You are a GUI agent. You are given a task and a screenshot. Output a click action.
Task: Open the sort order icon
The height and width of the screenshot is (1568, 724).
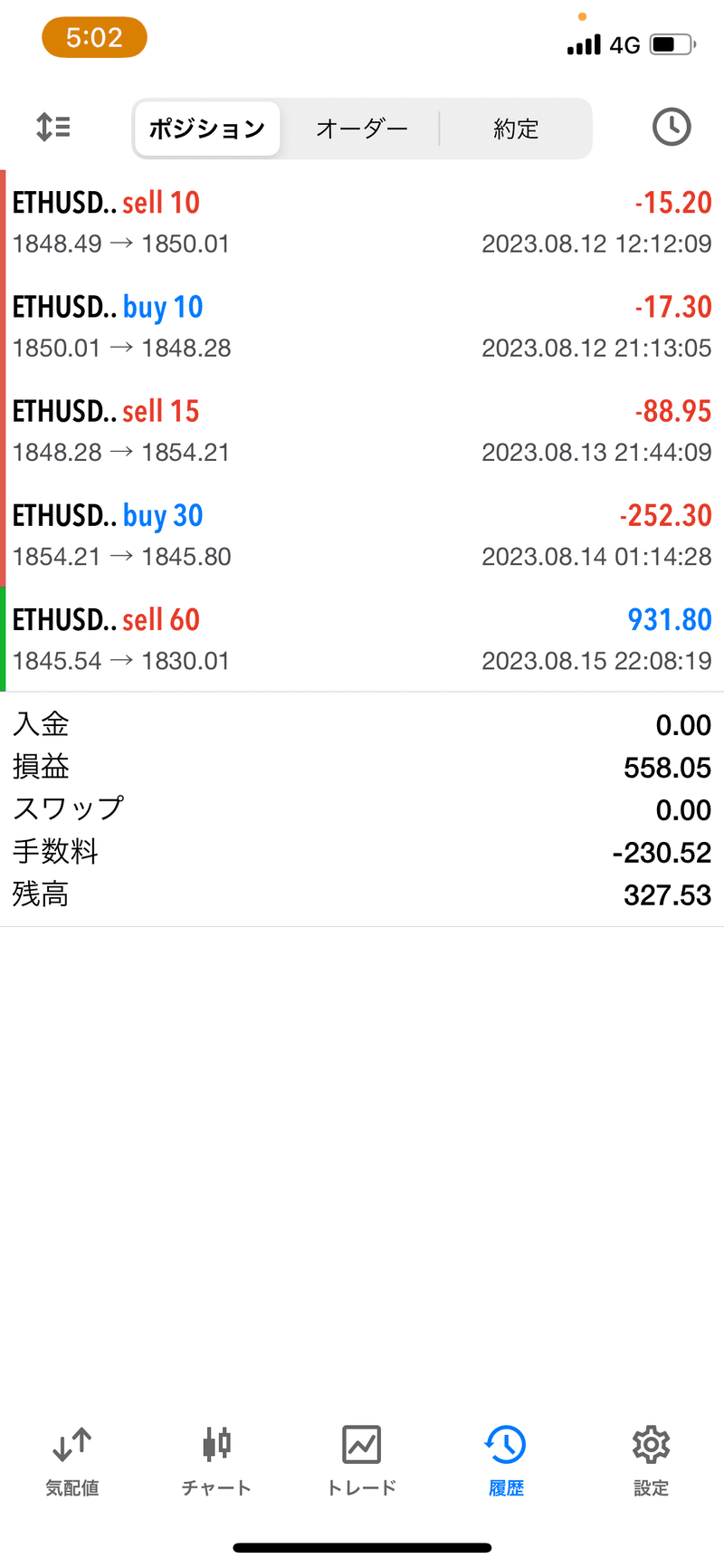click(53, 128)
